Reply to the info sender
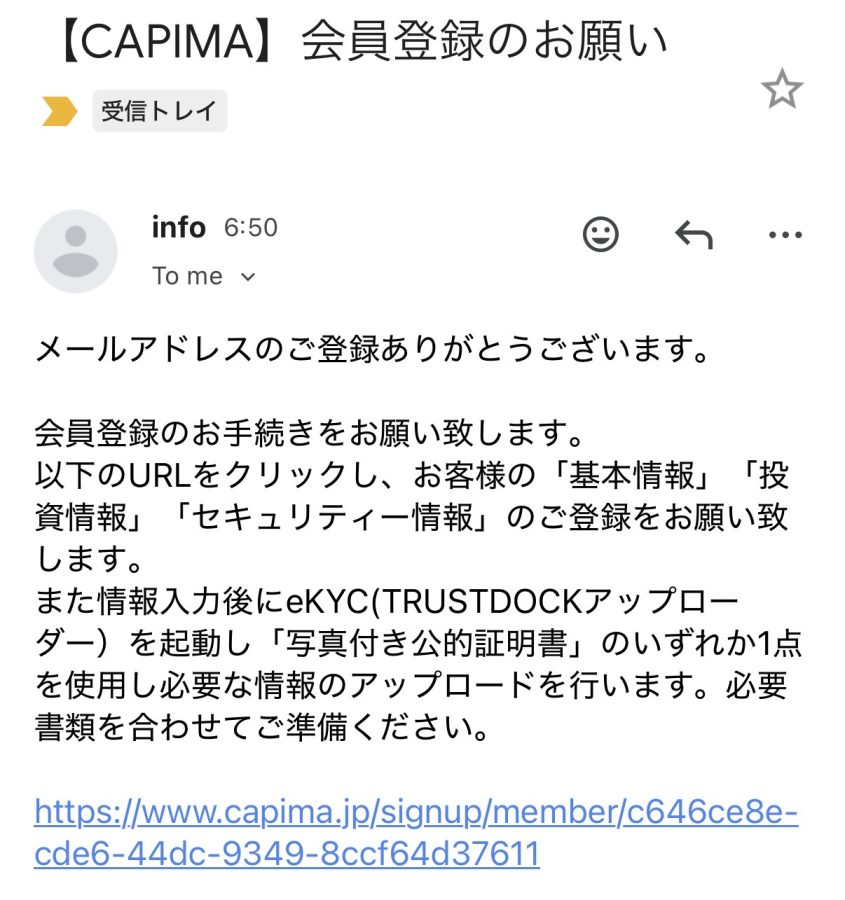Screen dimensions: 845x900 click(x=693, y=235)
